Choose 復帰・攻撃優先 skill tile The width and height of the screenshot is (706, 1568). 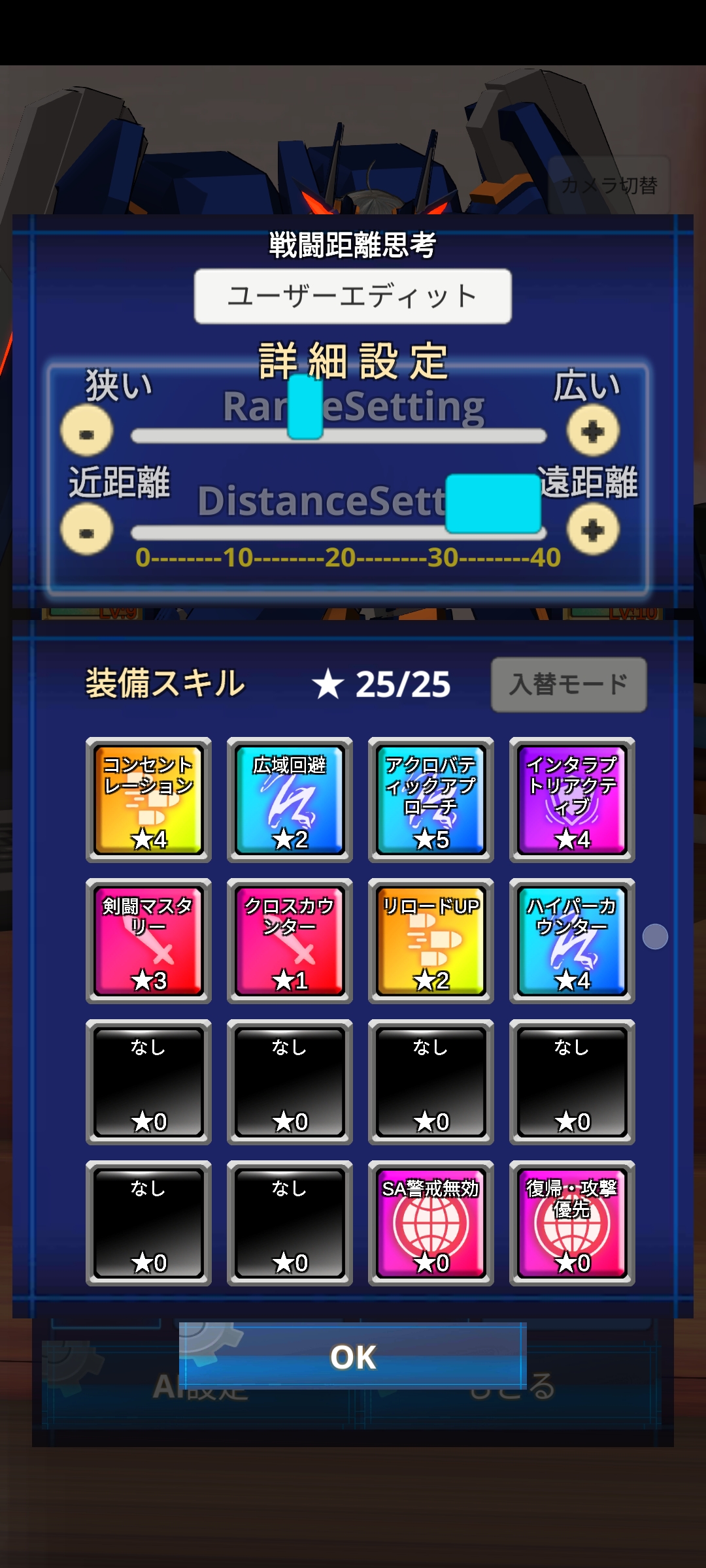(572, 1224)
